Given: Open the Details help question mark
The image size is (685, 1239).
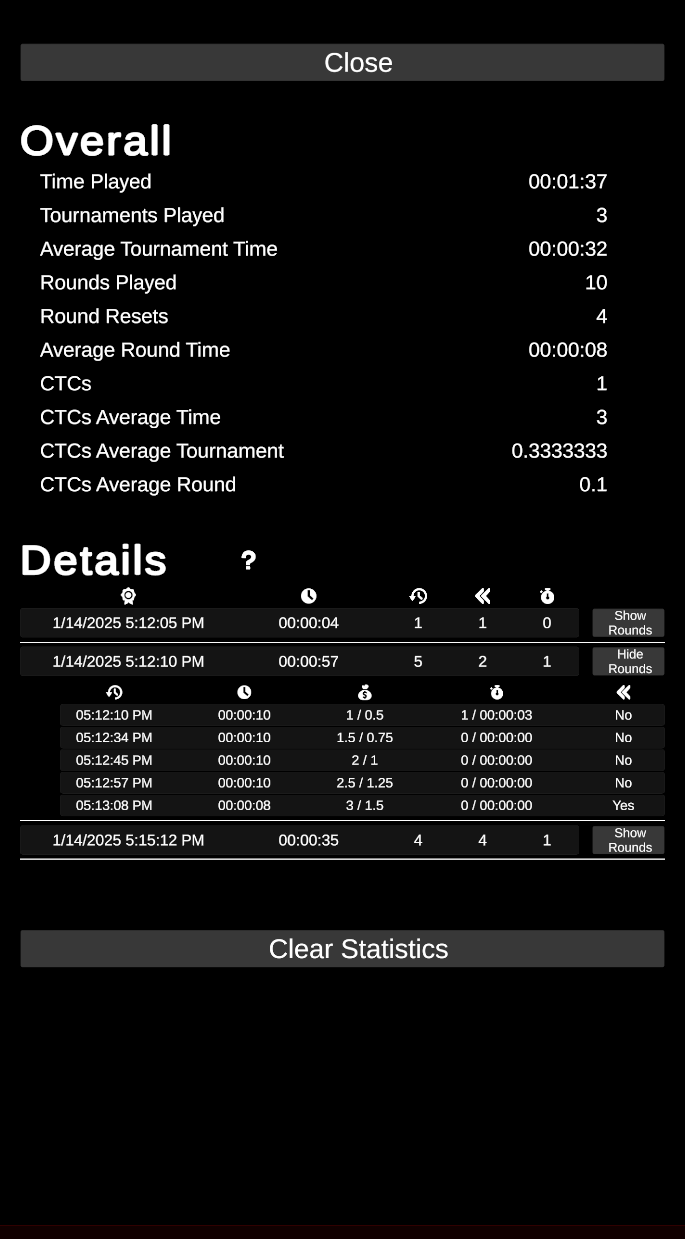Looking at the screenshot, I should pyautogui.click(x=249, y=561).
